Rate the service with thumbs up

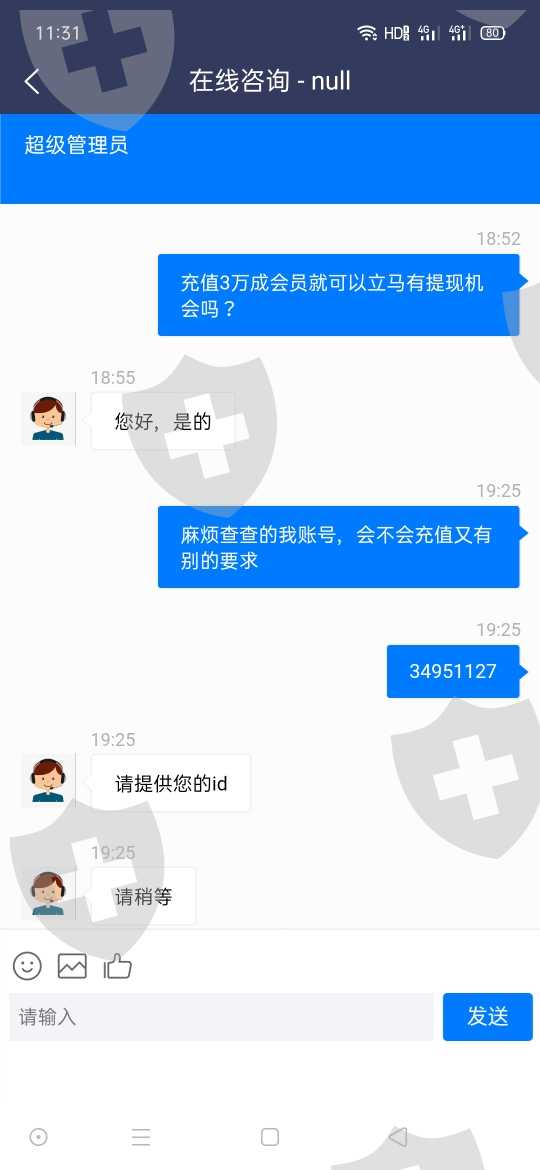pos(118,966)
